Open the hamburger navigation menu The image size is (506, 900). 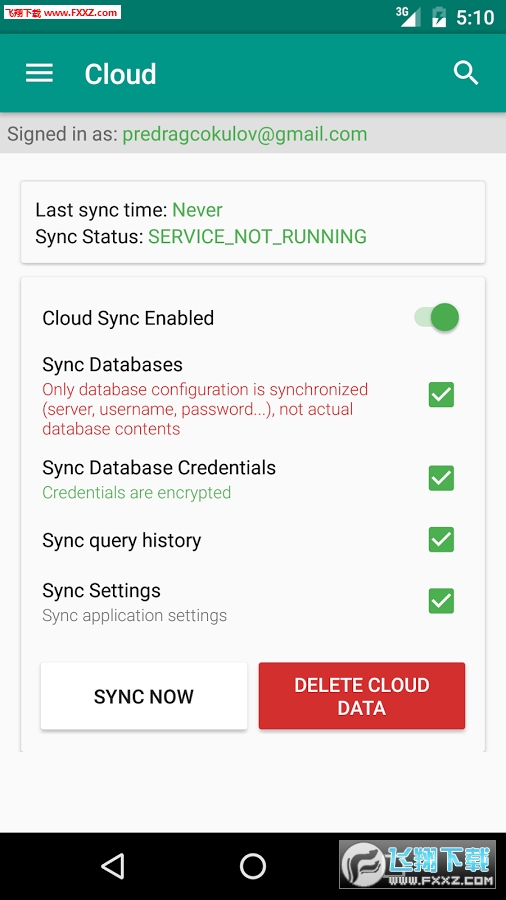click(x=39, y=73)
